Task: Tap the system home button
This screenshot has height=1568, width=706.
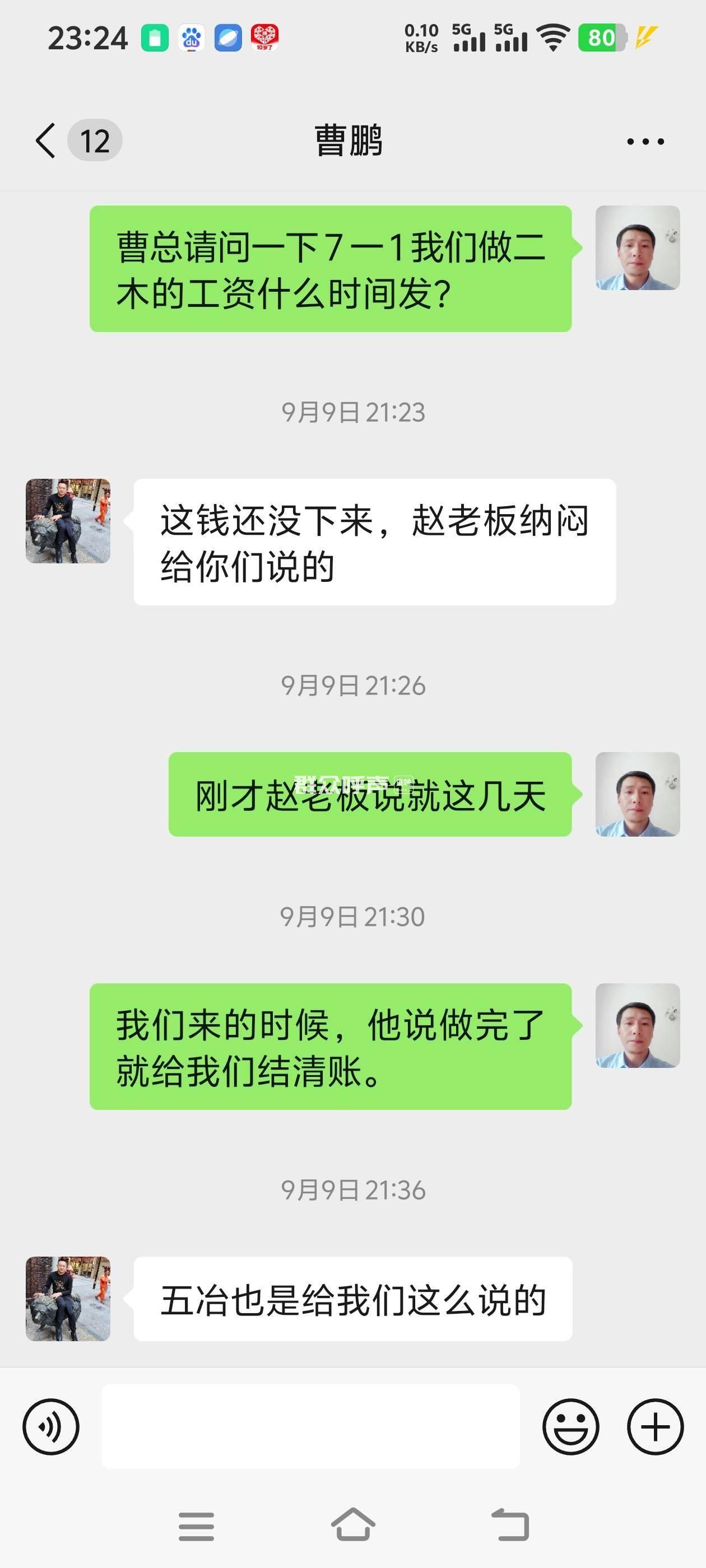Action: (x=352, y=1525)
